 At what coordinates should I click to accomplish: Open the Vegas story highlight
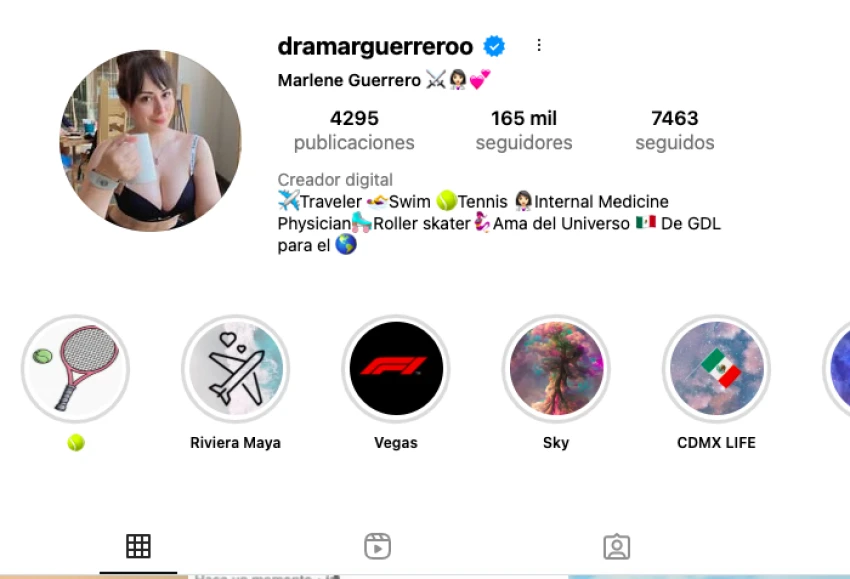(396, 369)
